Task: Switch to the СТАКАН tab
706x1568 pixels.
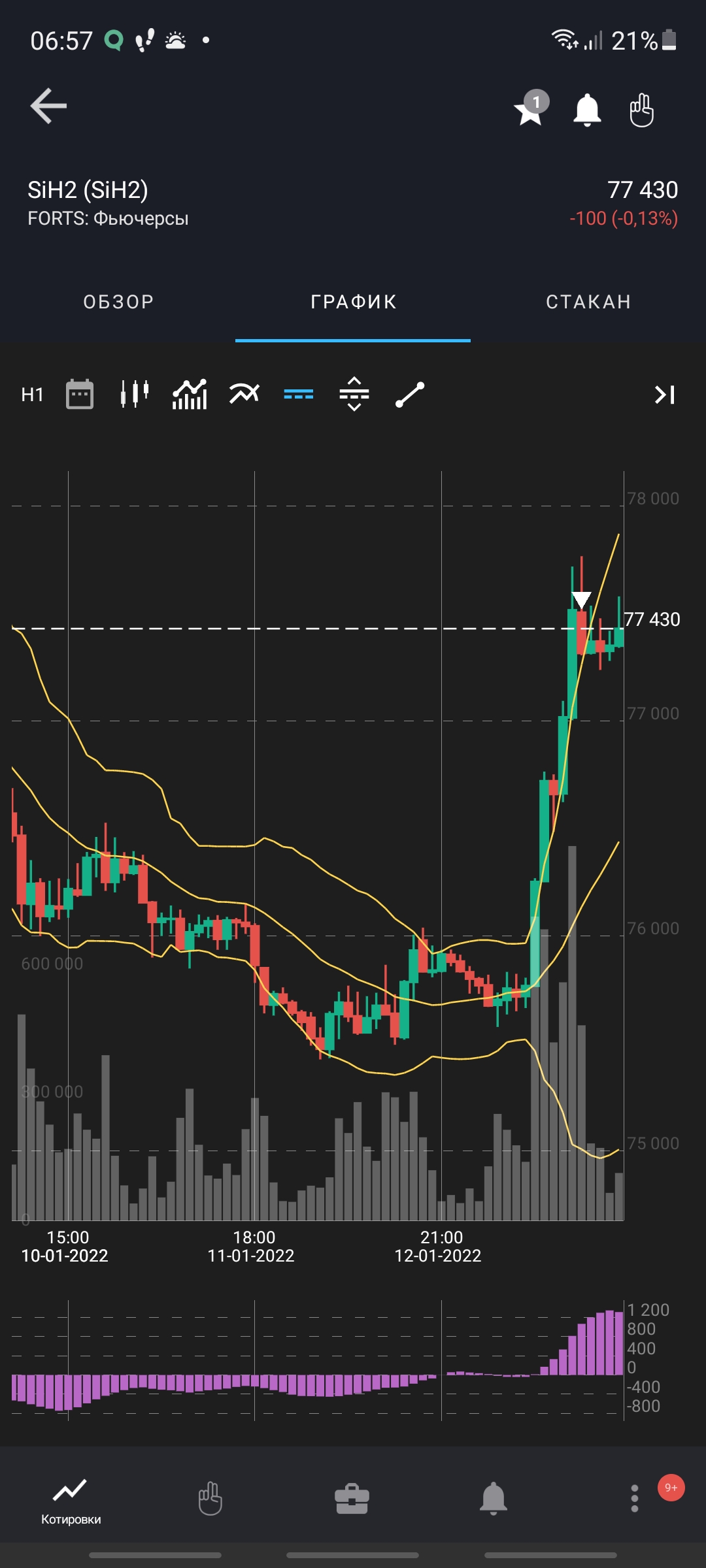Action: tap(588, 302)
